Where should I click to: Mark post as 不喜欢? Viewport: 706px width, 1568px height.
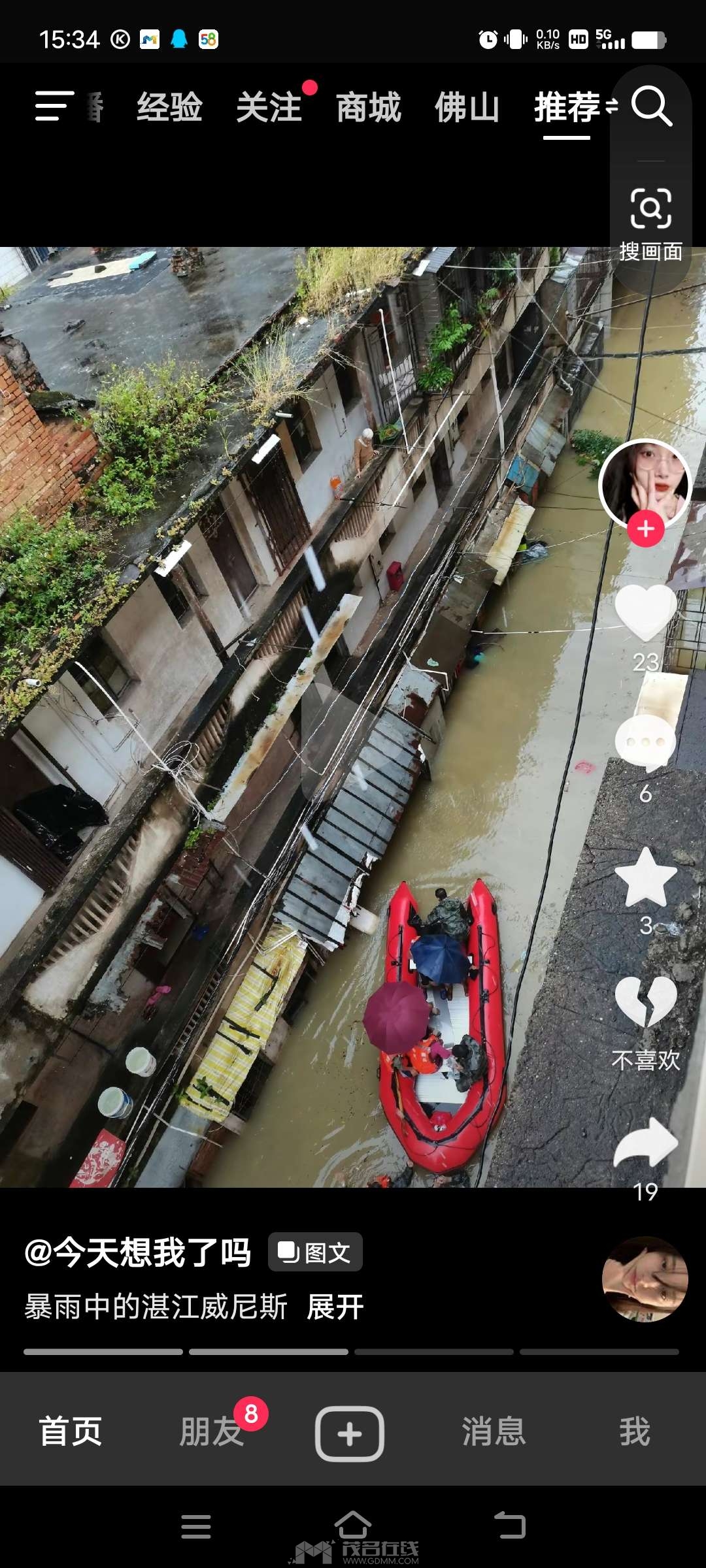pyautogui.click(x=646, y=1003)
